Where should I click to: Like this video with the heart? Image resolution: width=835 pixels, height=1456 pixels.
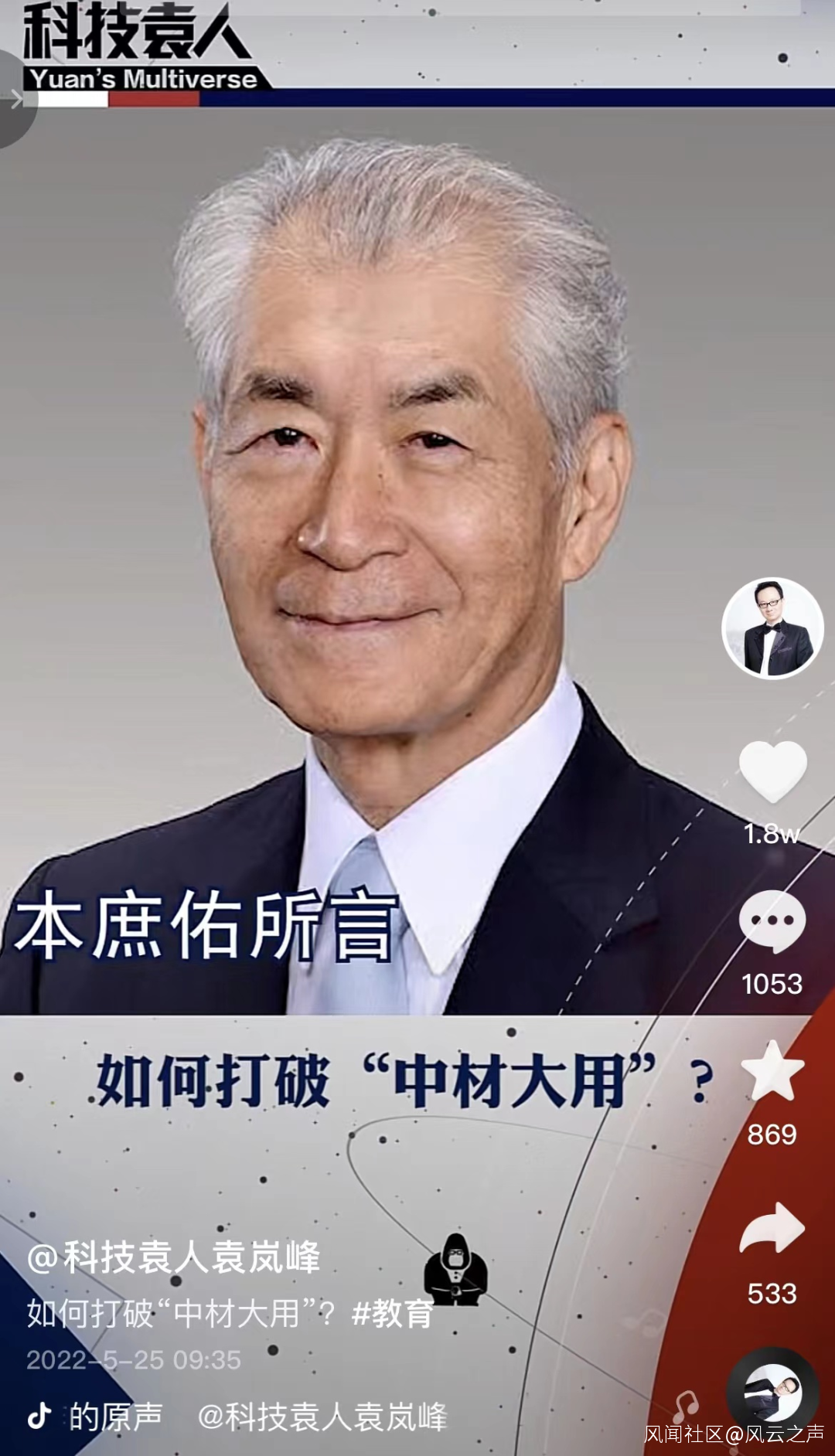(772, 771)
